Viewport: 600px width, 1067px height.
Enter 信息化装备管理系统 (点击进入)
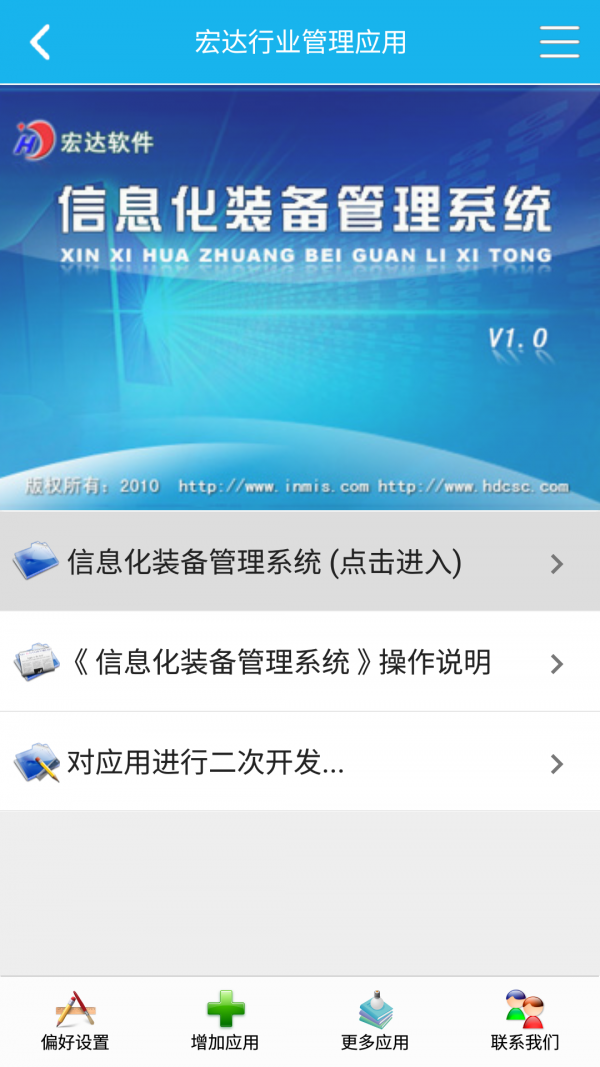click(x=300, y=563)
